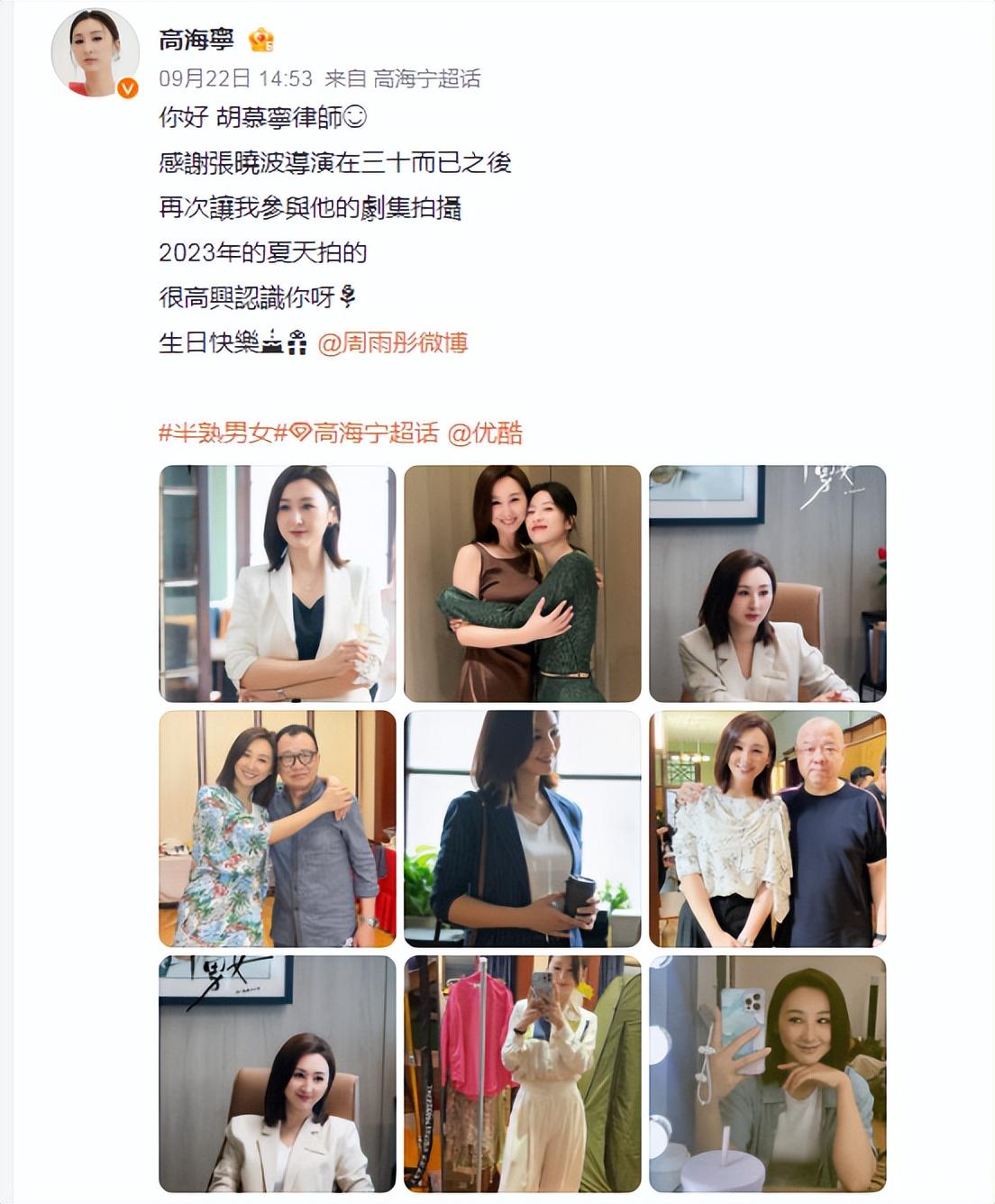View photo of woman with man in navy shirt

767,828
